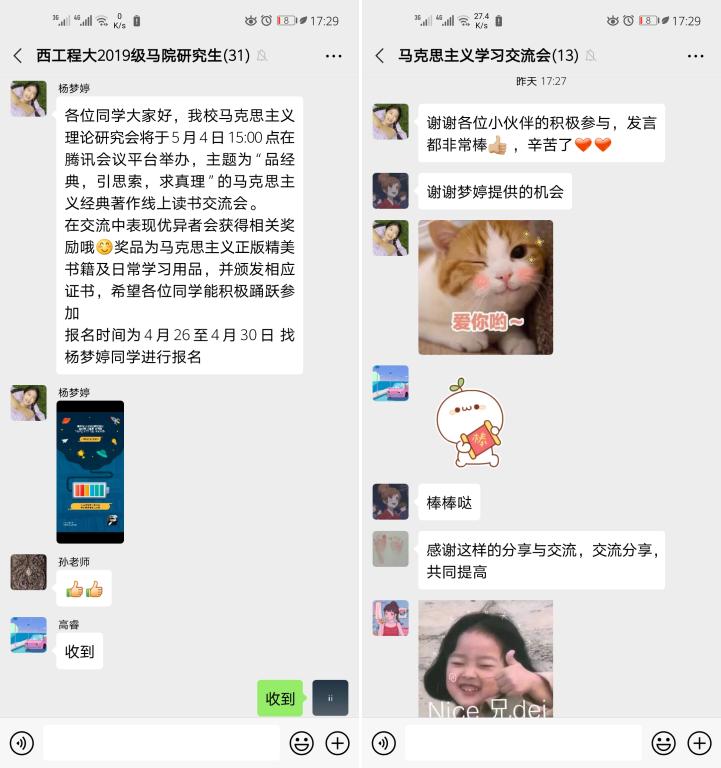Switch to voice input in 西工程大 chat
This screenshot has width=721, height=768.
22,743
